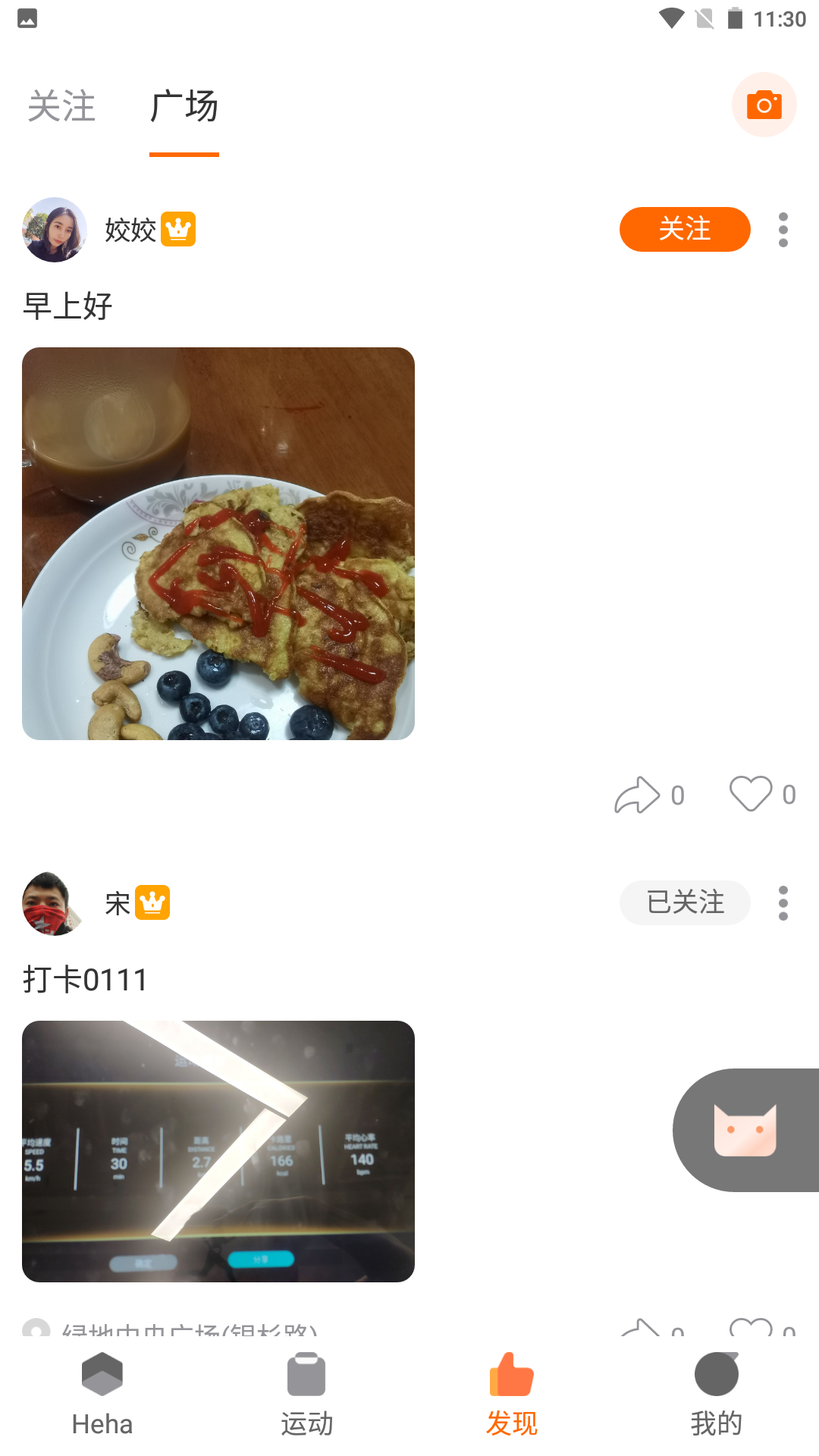This screenshot has height=1456, width=819.
Task: View 宋's 打卡0111 workout photo
Action: click(218, 1151)
